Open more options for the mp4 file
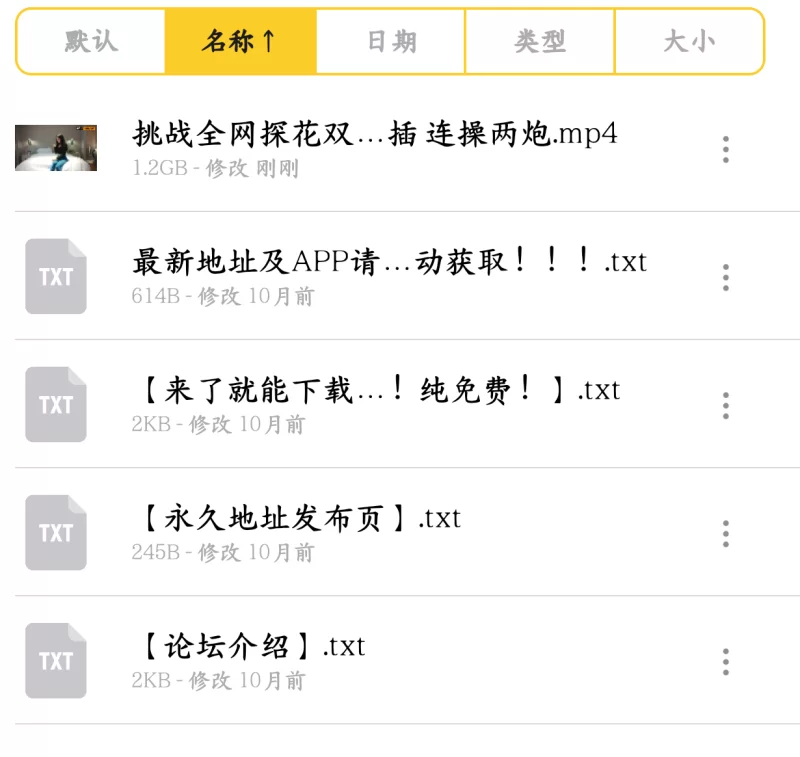800x757 pixels. (x=726, y=149)
